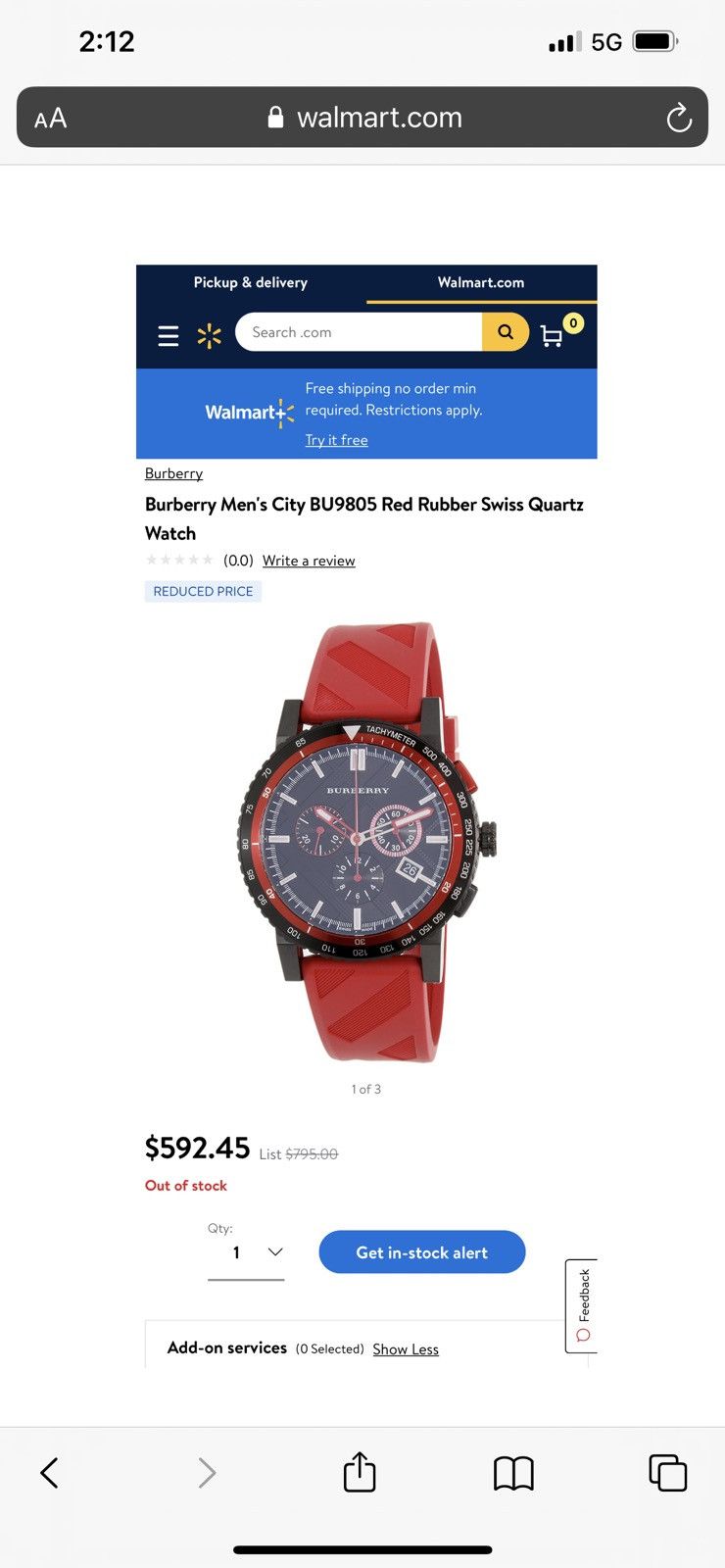Open the red Burberry watch image
This screenshot has width=725, height=1568.
(x=366, y=843)
